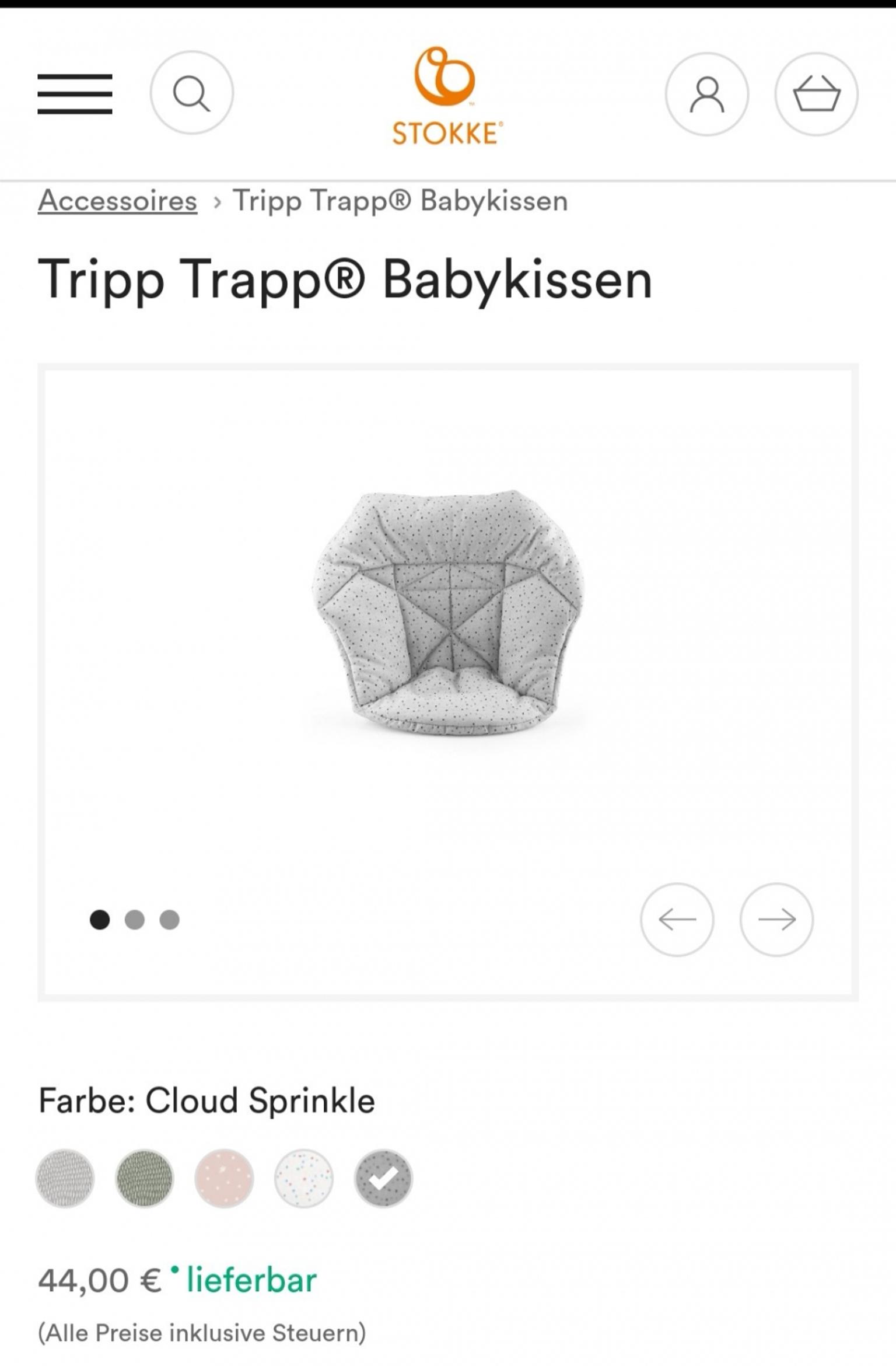Open the Accessoires breadcrumb link
The width and height of the screenshot is (896, 1366).
(117, 201)
